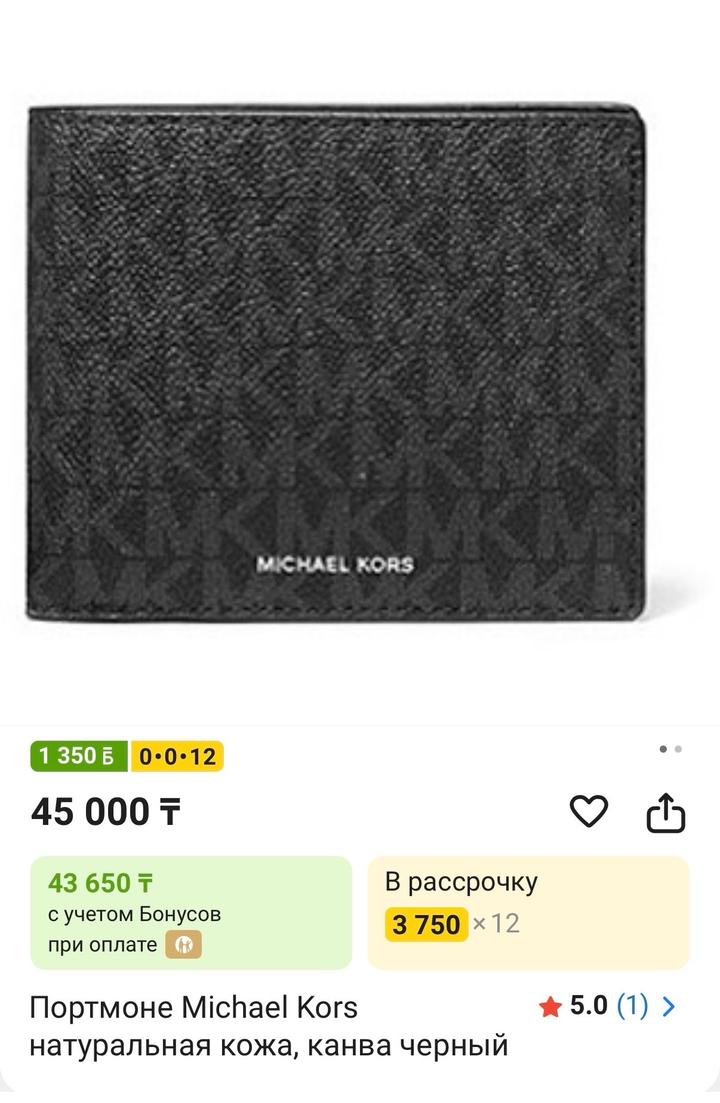Viewport: 720px width, 1103px height.
Task: Tap the 0·0·12 installment badge
Action: point(177,756)
